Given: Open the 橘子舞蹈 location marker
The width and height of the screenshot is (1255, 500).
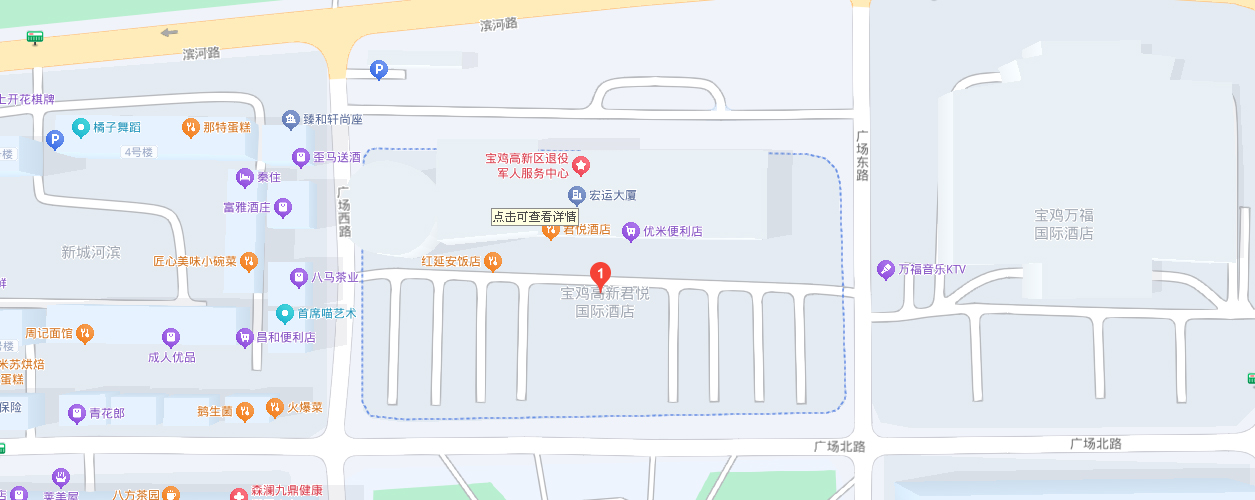Looking at the screenshot, I should [81, 128].
